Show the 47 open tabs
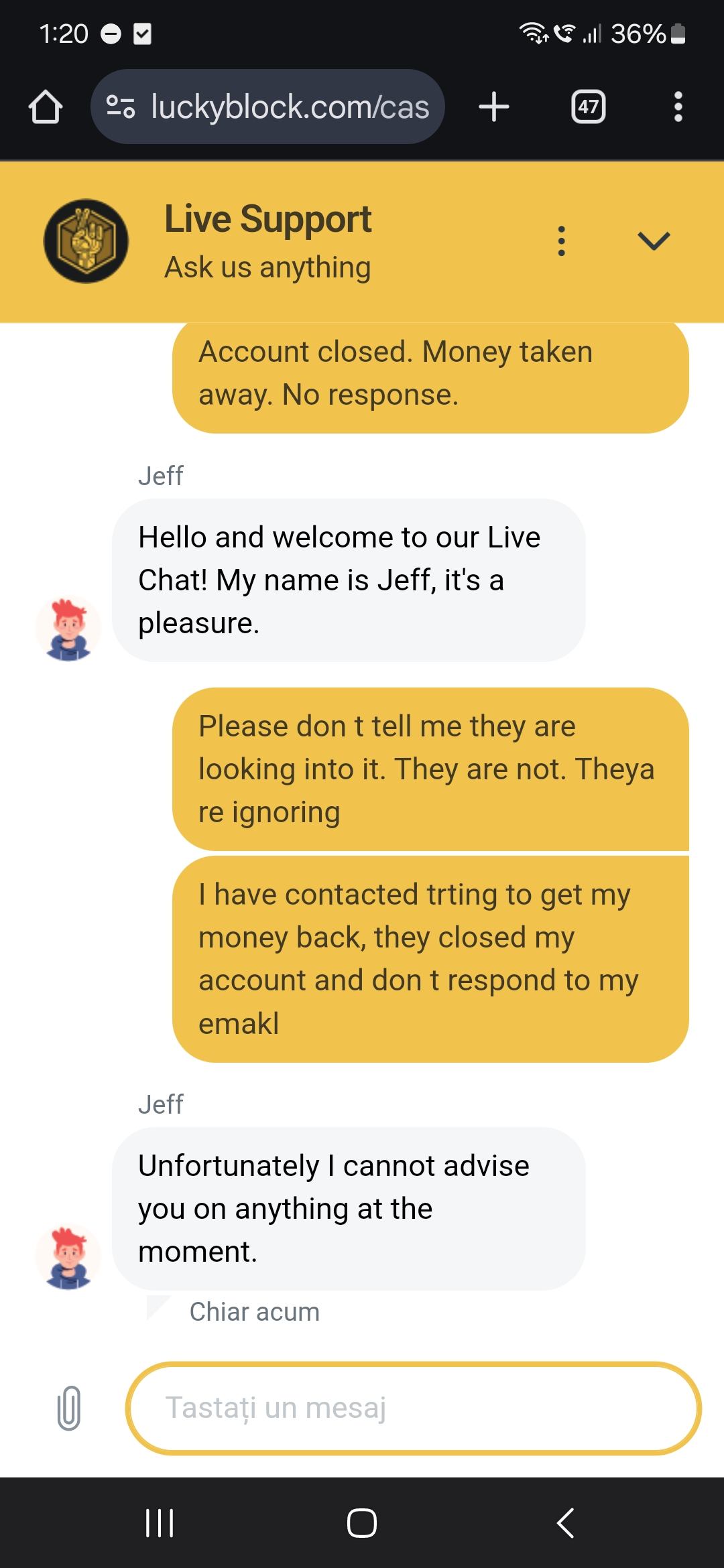 click(x=588, y=107)
